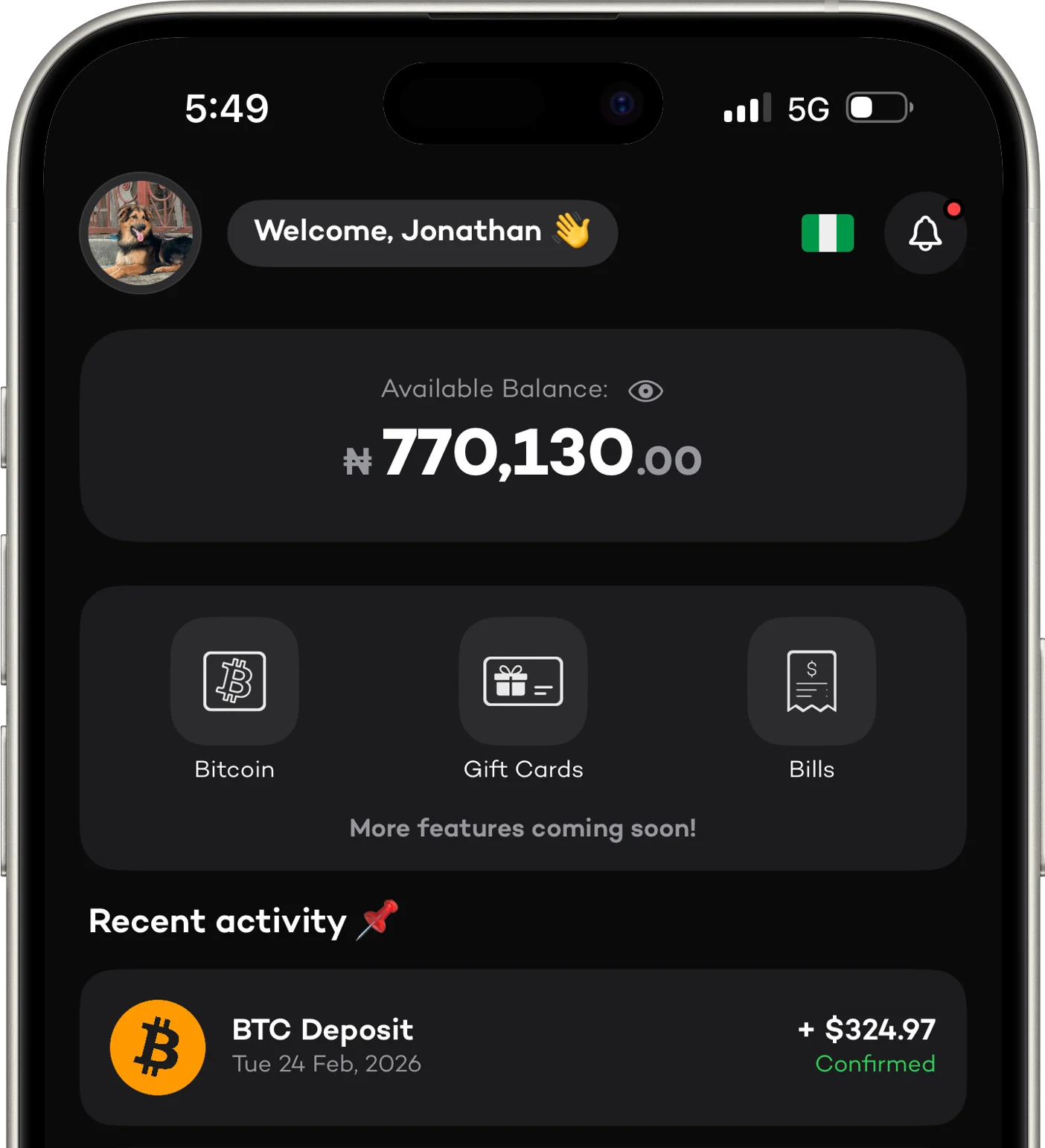Image resolution: width=1045 pixels, height=1148 pixels.
Task: Open the Bitcoin feature
Action: pyautogui.click(x=234, y=682)
